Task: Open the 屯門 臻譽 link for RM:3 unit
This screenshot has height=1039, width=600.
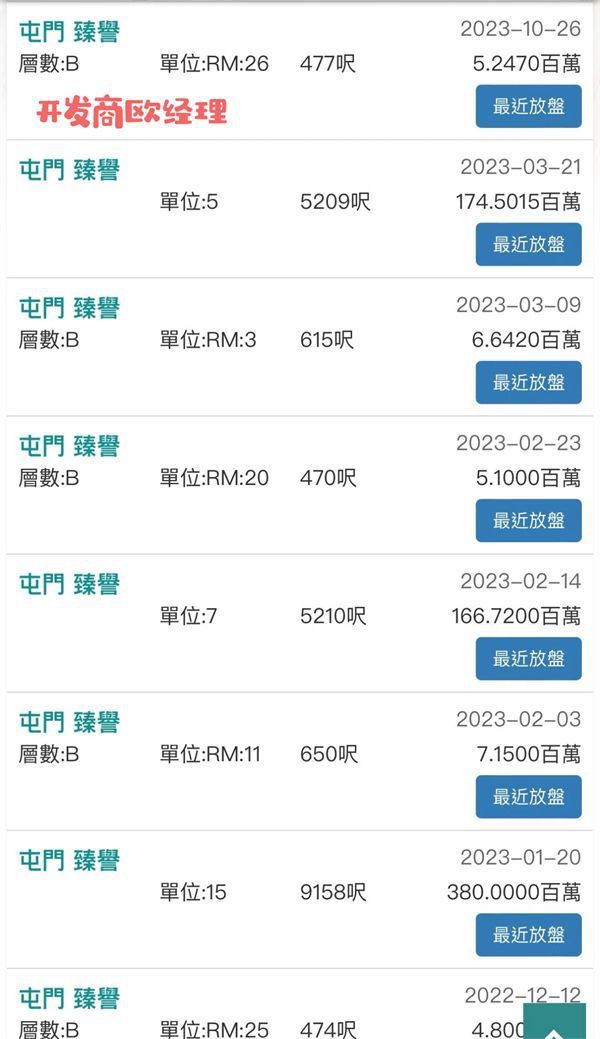Action: [69, 308]
